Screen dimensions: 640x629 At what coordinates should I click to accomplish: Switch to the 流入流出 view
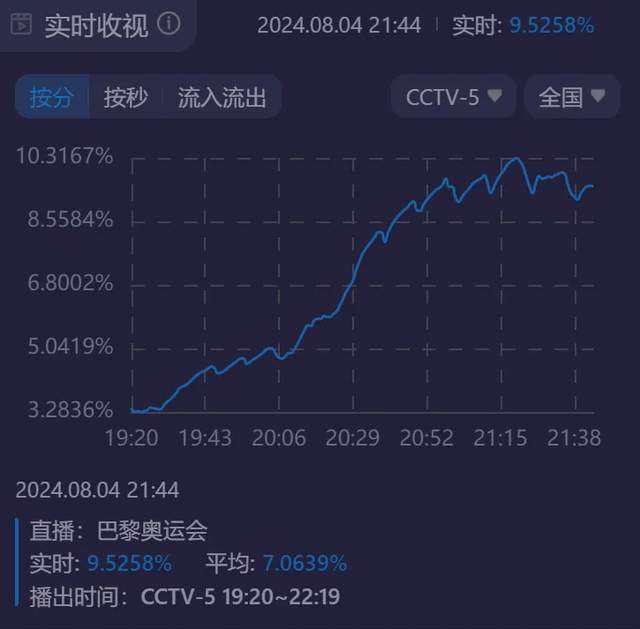[x=222, y=97]
